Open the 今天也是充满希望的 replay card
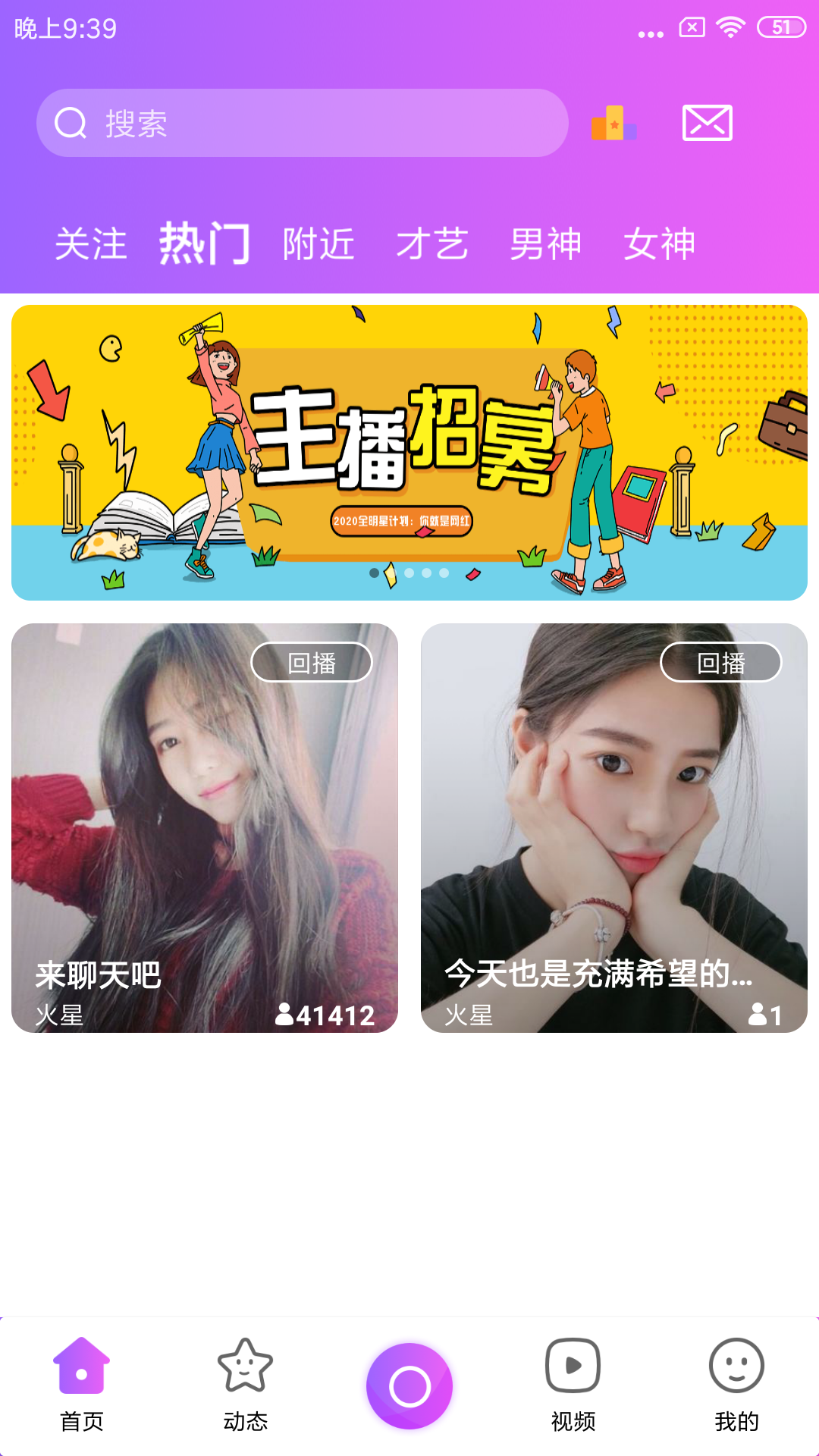The image size is (819, 1456). coord(614,827)
